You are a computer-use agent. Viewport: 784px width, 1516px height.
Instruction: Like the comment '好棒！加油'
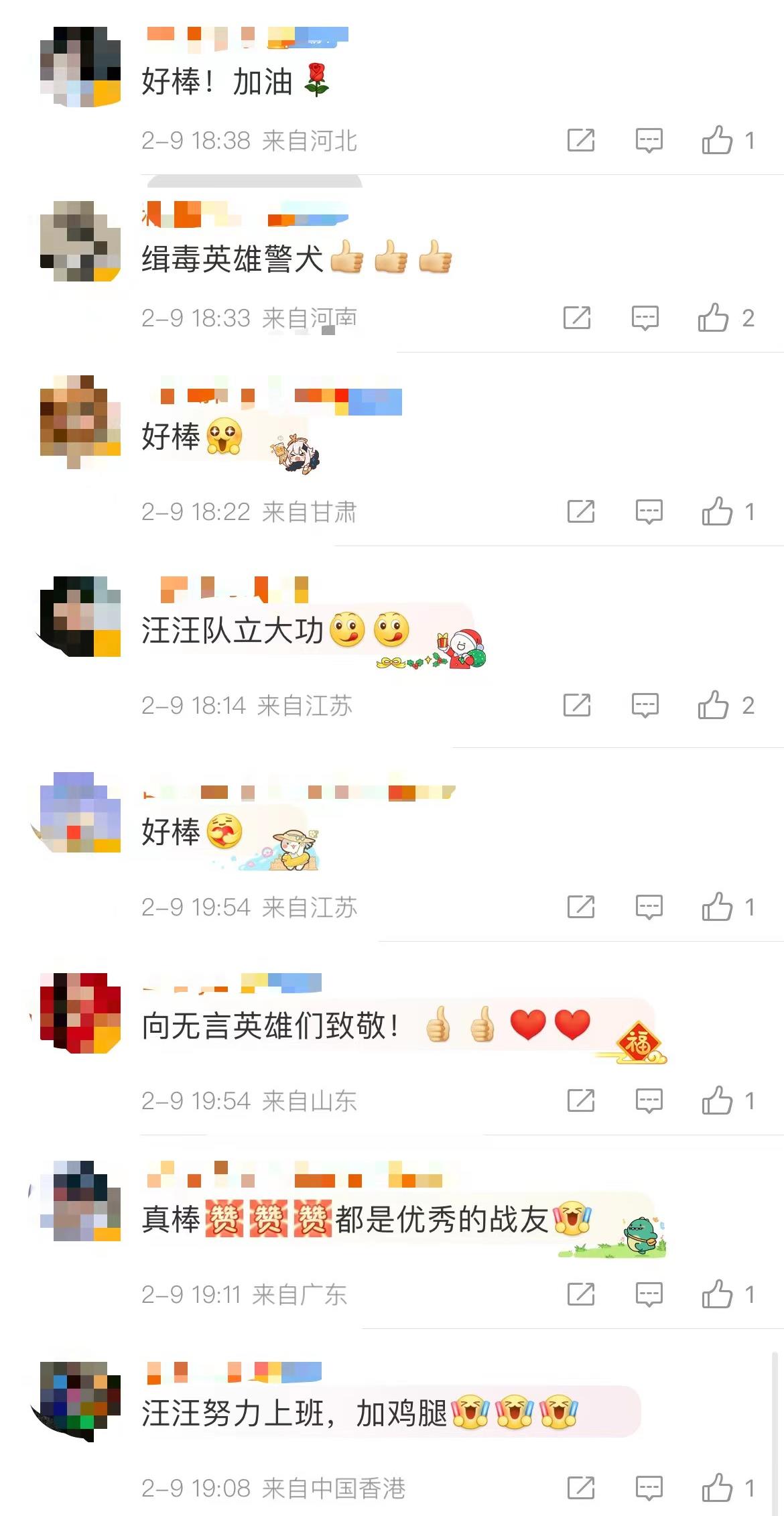tap(717, 140)
